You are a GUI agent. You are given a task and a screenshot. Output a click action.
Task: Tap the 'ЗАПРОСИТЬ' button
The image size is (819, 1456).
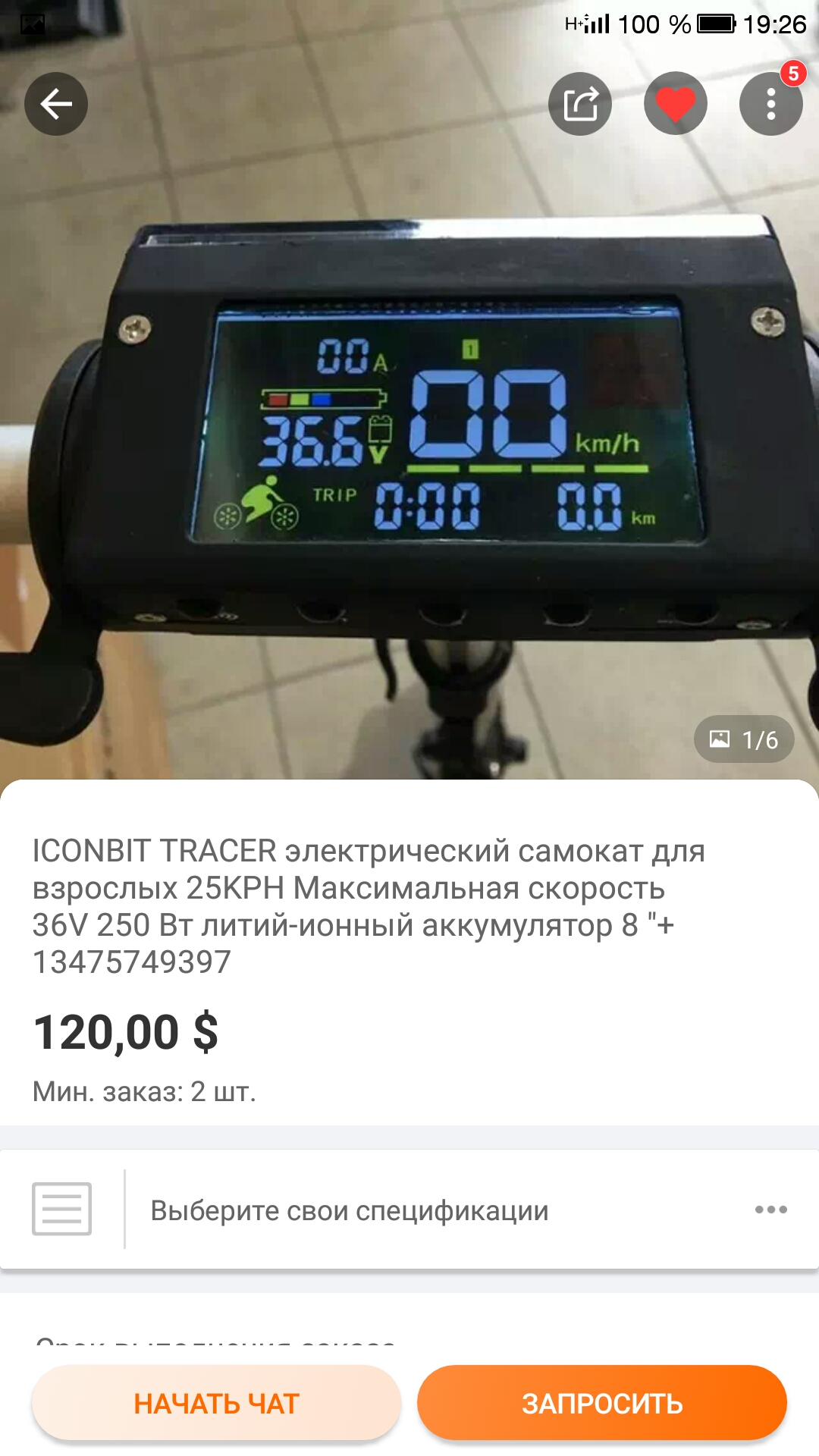[602, 1404]
